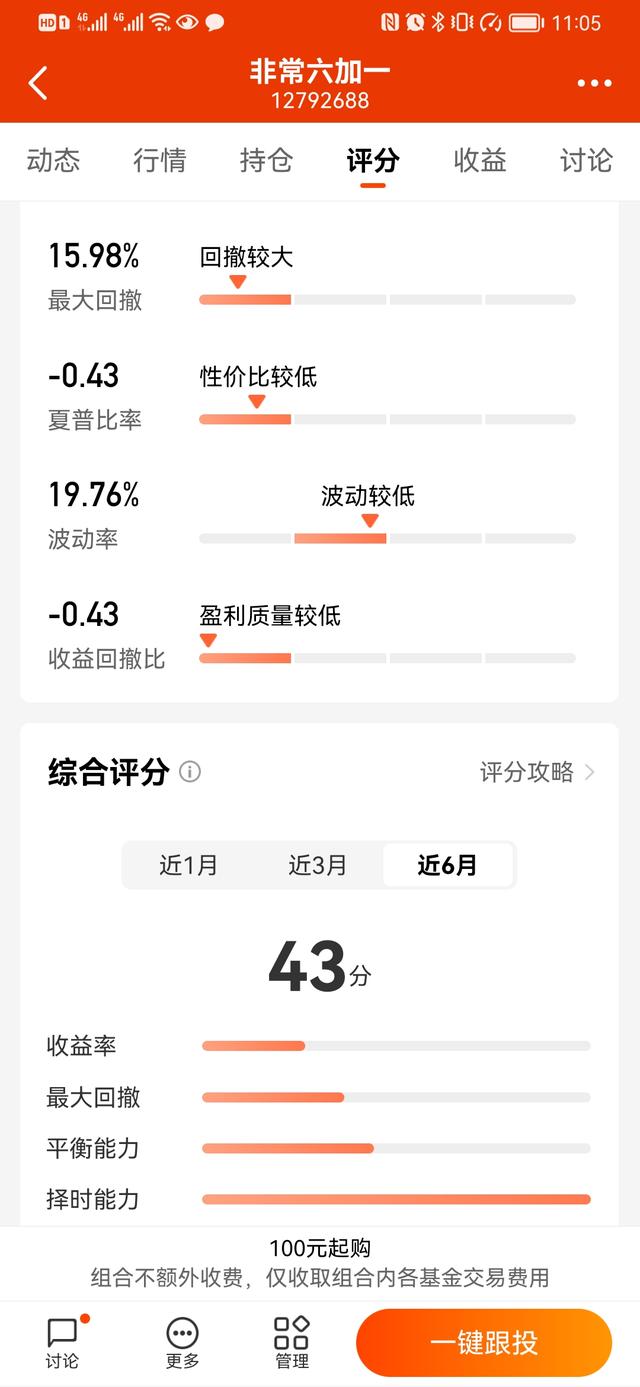Open the 持仓 tab
Viewport: 640px width, 1387px height.
coord(266,160)
